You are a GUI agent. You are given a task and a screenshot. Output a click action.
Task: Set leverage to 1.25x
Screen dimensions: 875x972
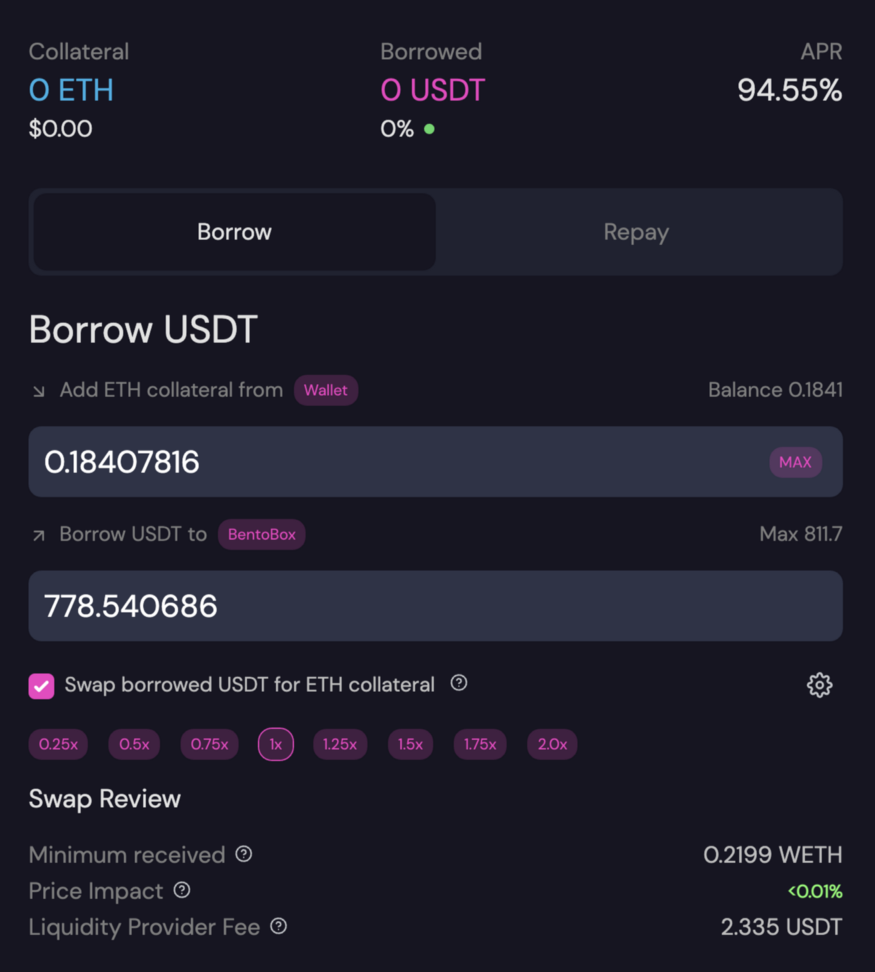pos(340,744)
